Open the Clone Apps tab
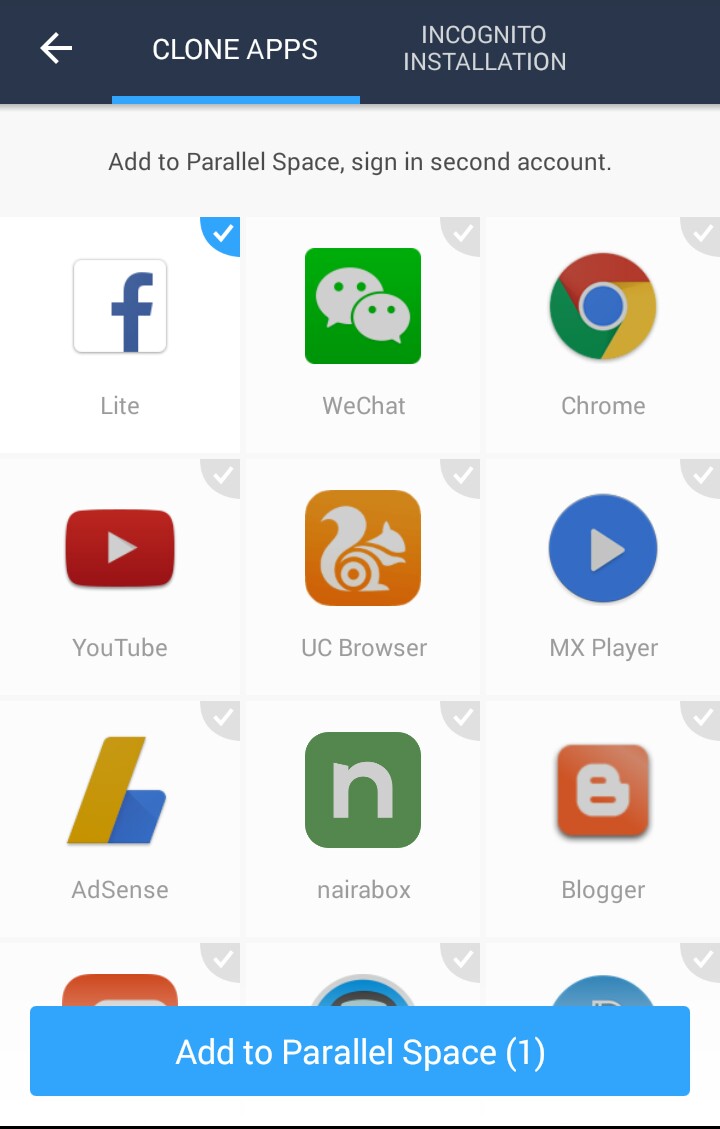The image size is (720, 1129). 235,47
